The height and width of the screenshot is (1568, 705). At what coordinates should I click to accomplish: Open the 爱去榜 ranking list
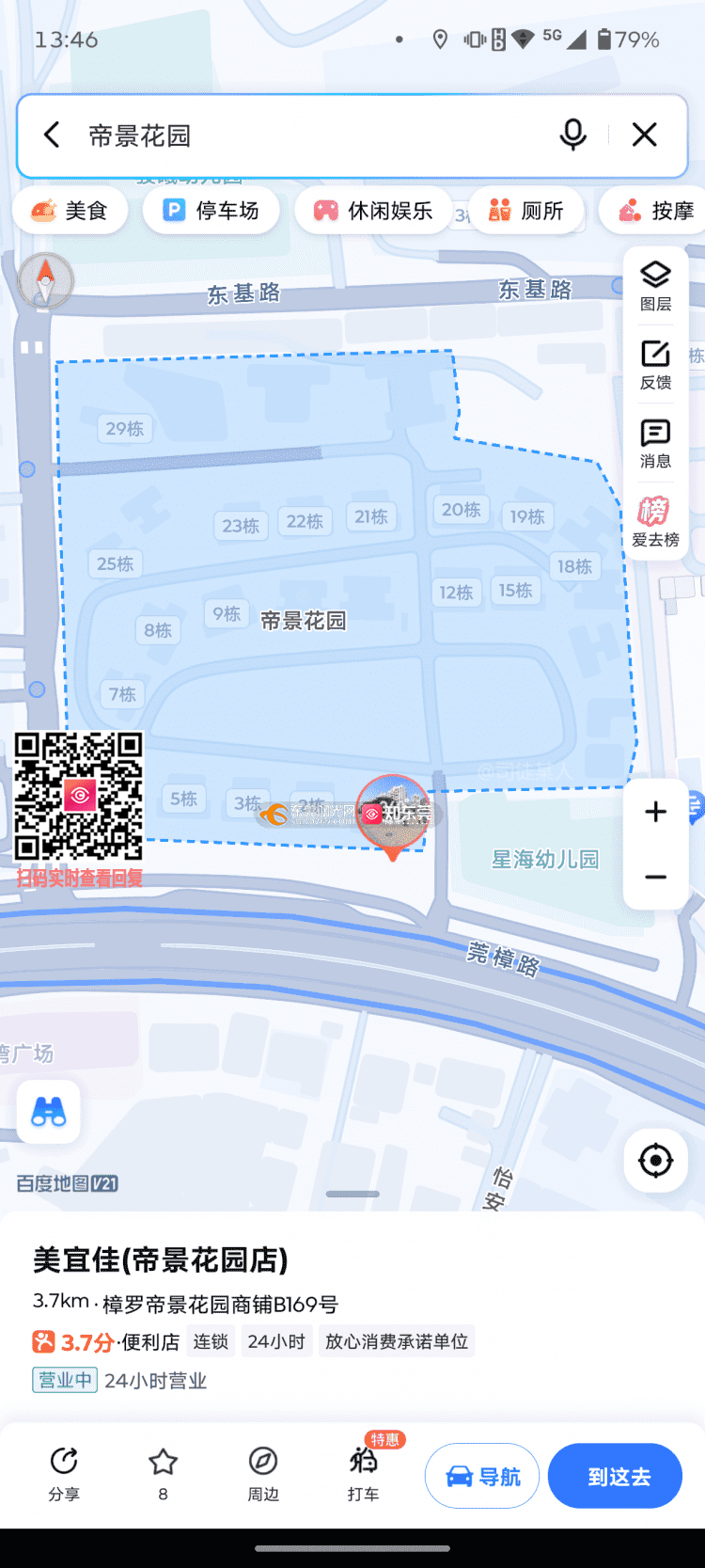click(x=655, y=522)
